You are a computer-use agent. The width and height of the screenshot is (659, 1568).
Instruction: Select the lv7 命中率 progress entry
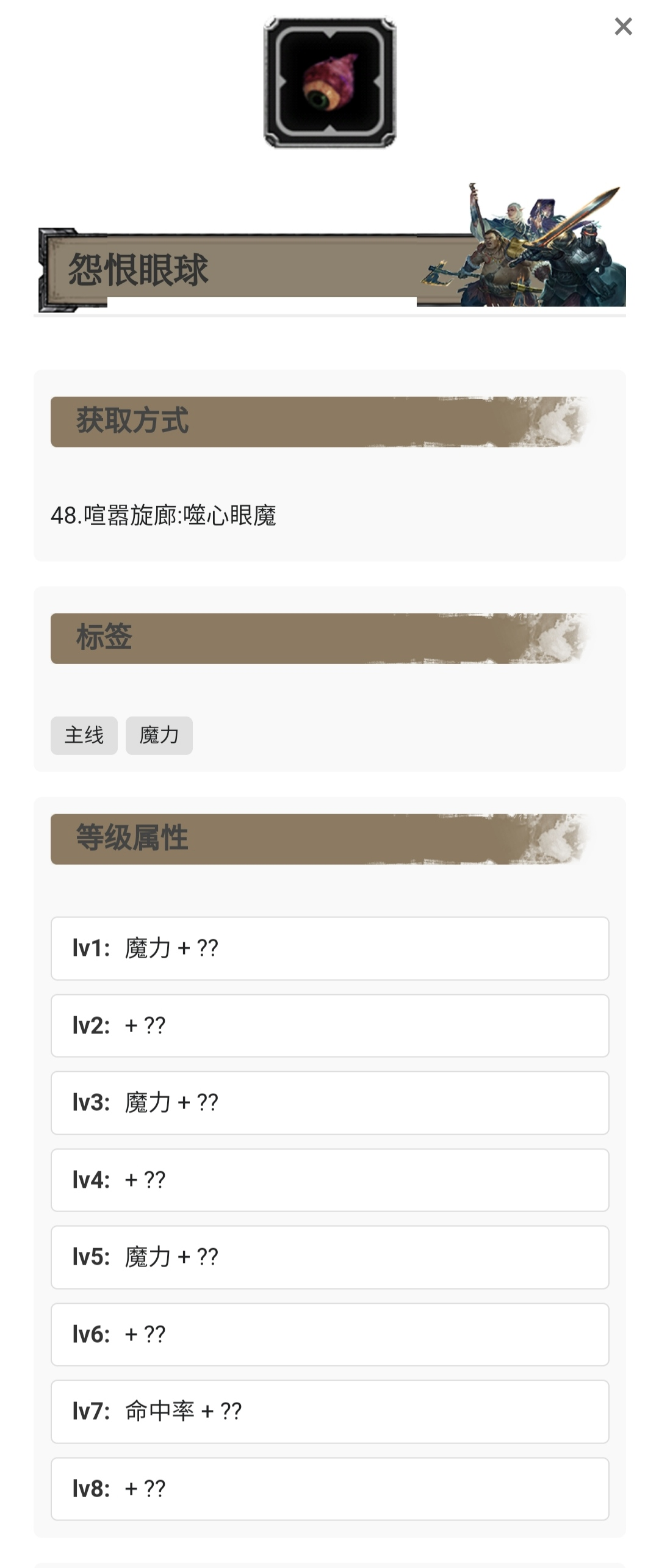329,1410
